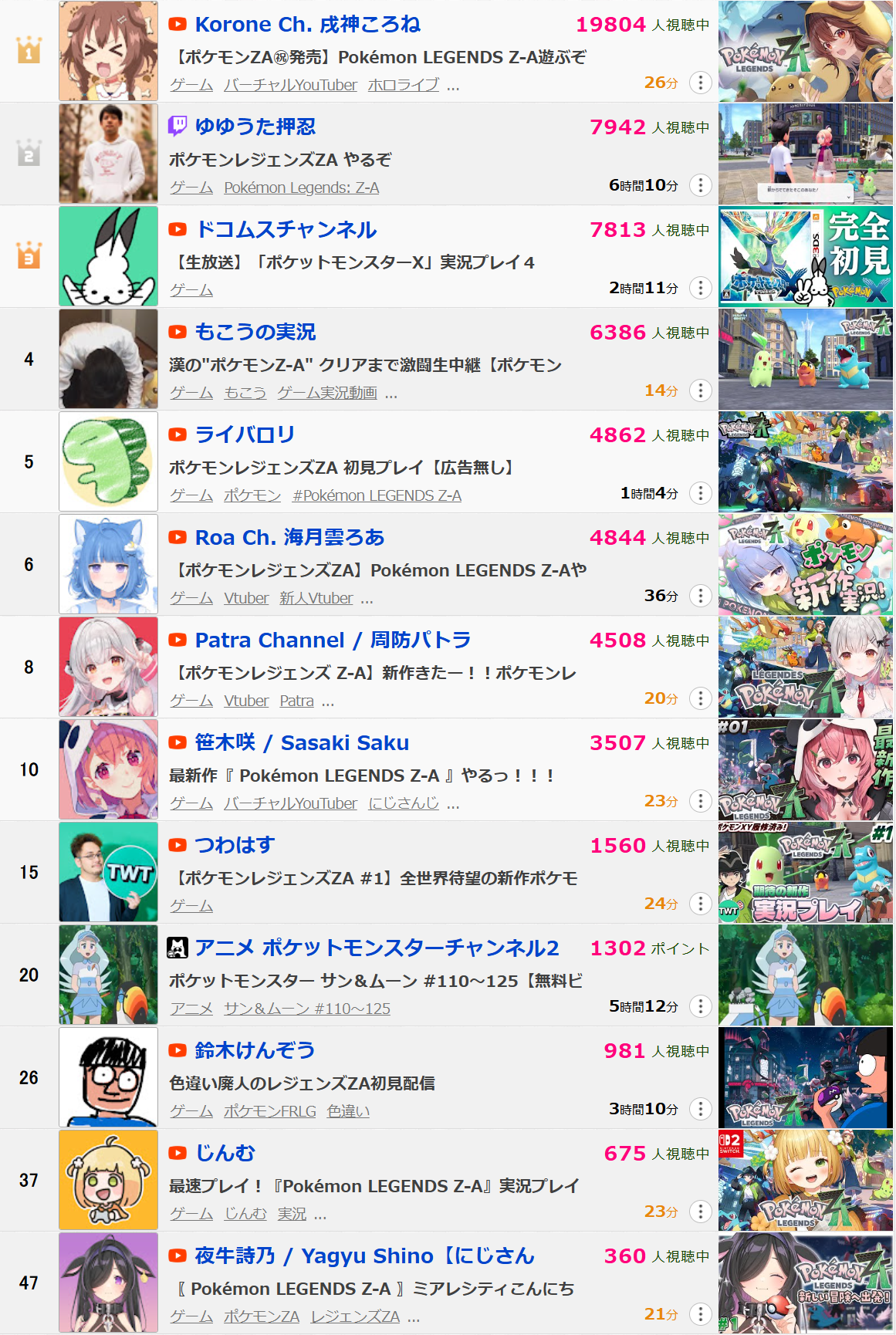This screenshot has width=896, height=1335.
Task: Open つわはす profile avatar
Action: (108, 872)
